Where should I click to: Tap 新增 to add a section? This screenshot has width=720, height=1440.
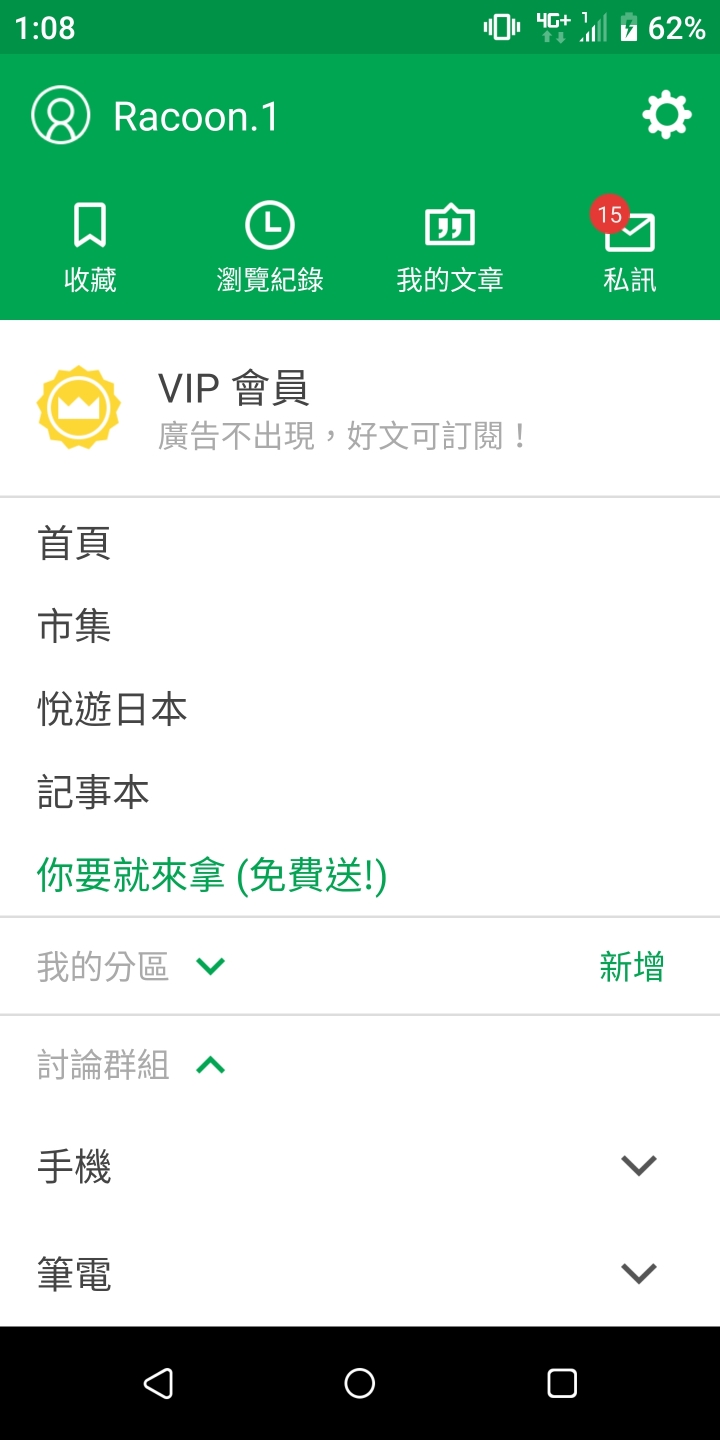[631, 966]
